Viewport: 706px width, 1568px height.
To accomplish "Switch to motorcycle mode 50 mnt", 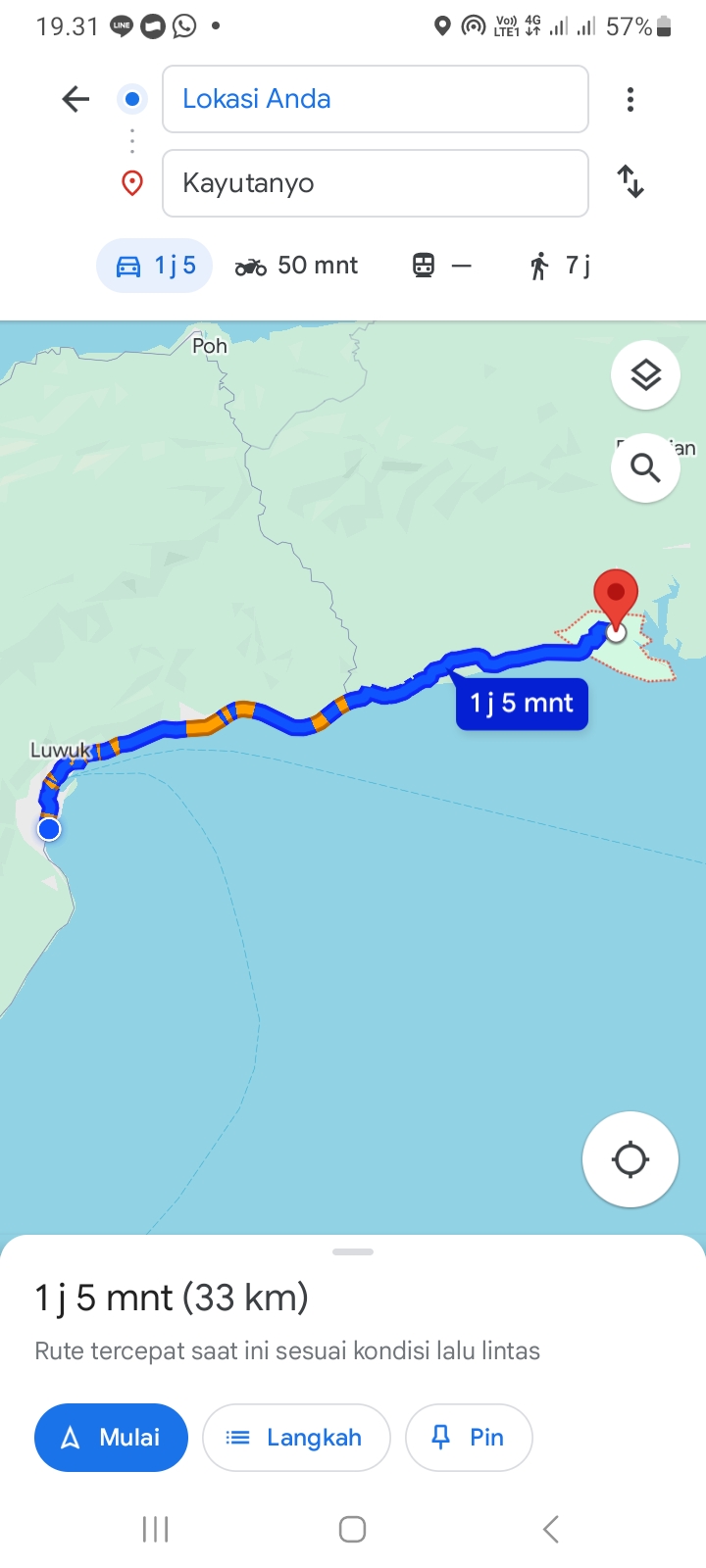I will (x=296, y=266).
